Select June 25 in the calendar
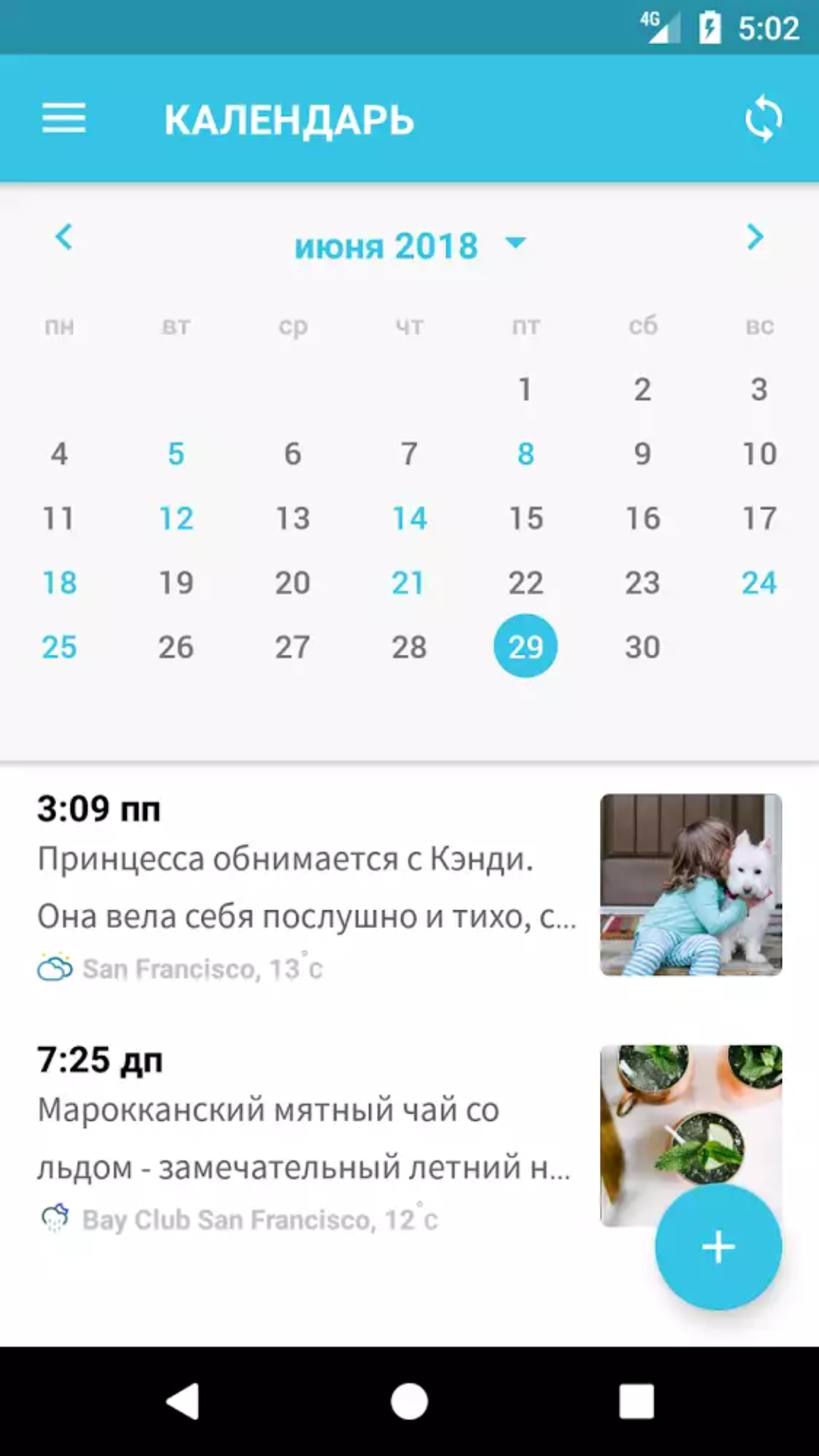819x1456 pixels. (59, 647)
